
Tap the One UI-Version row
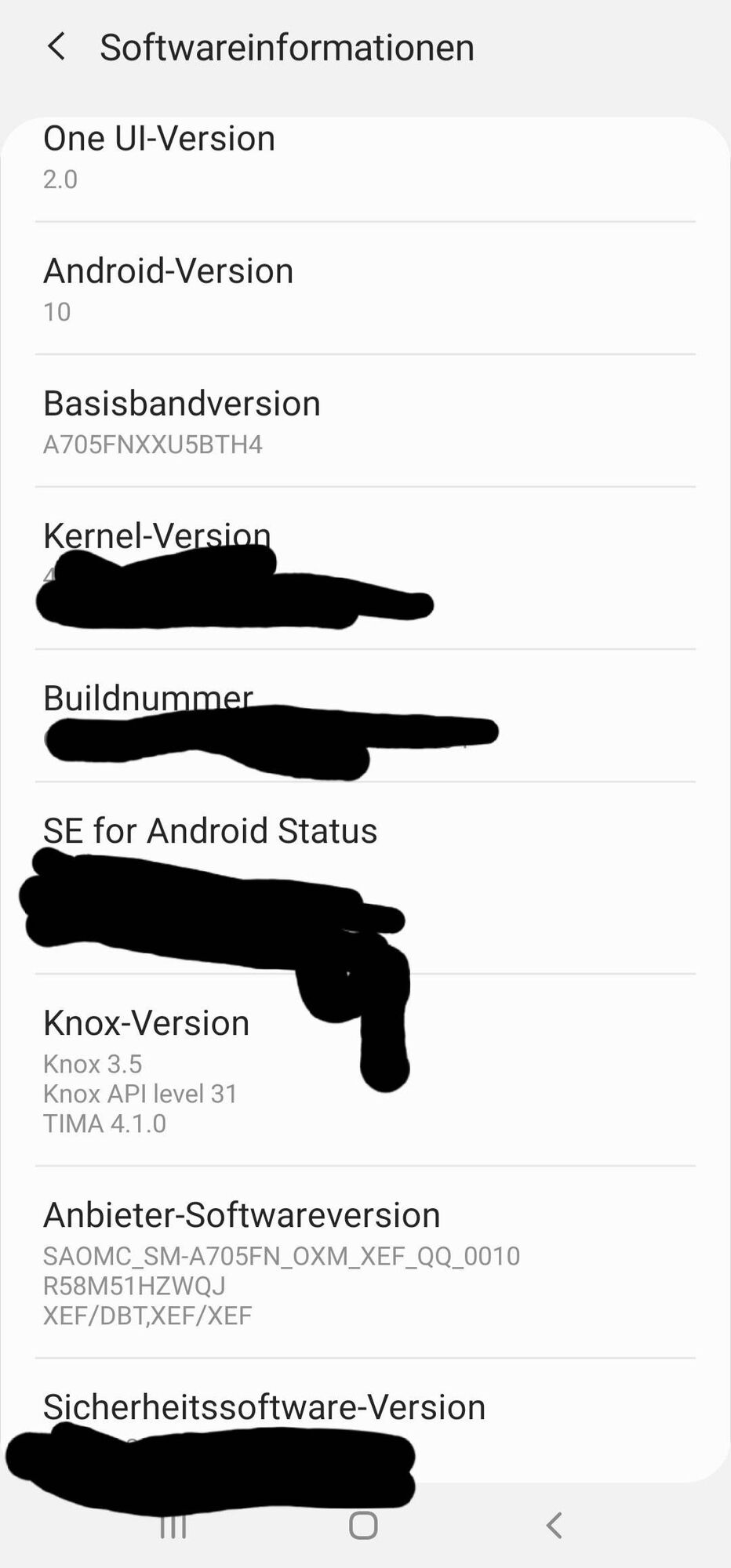point(365,157)
